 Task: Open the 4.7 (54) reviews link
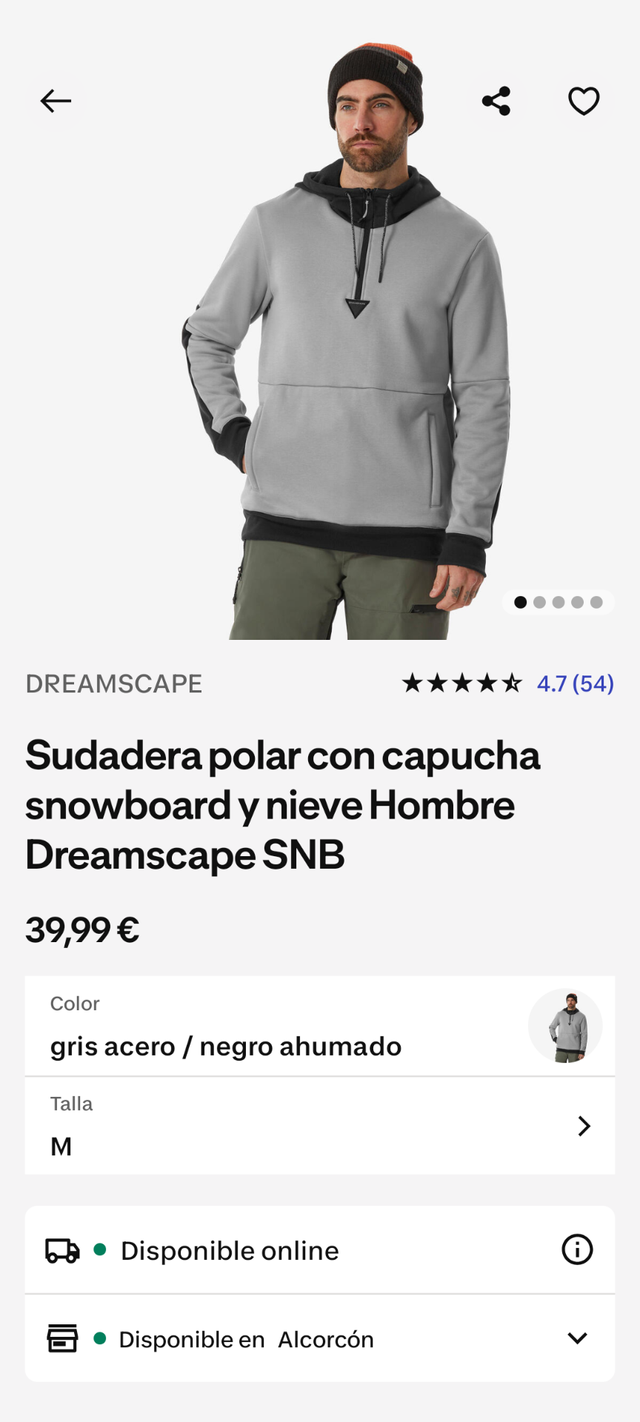click(x=574, y=684)
